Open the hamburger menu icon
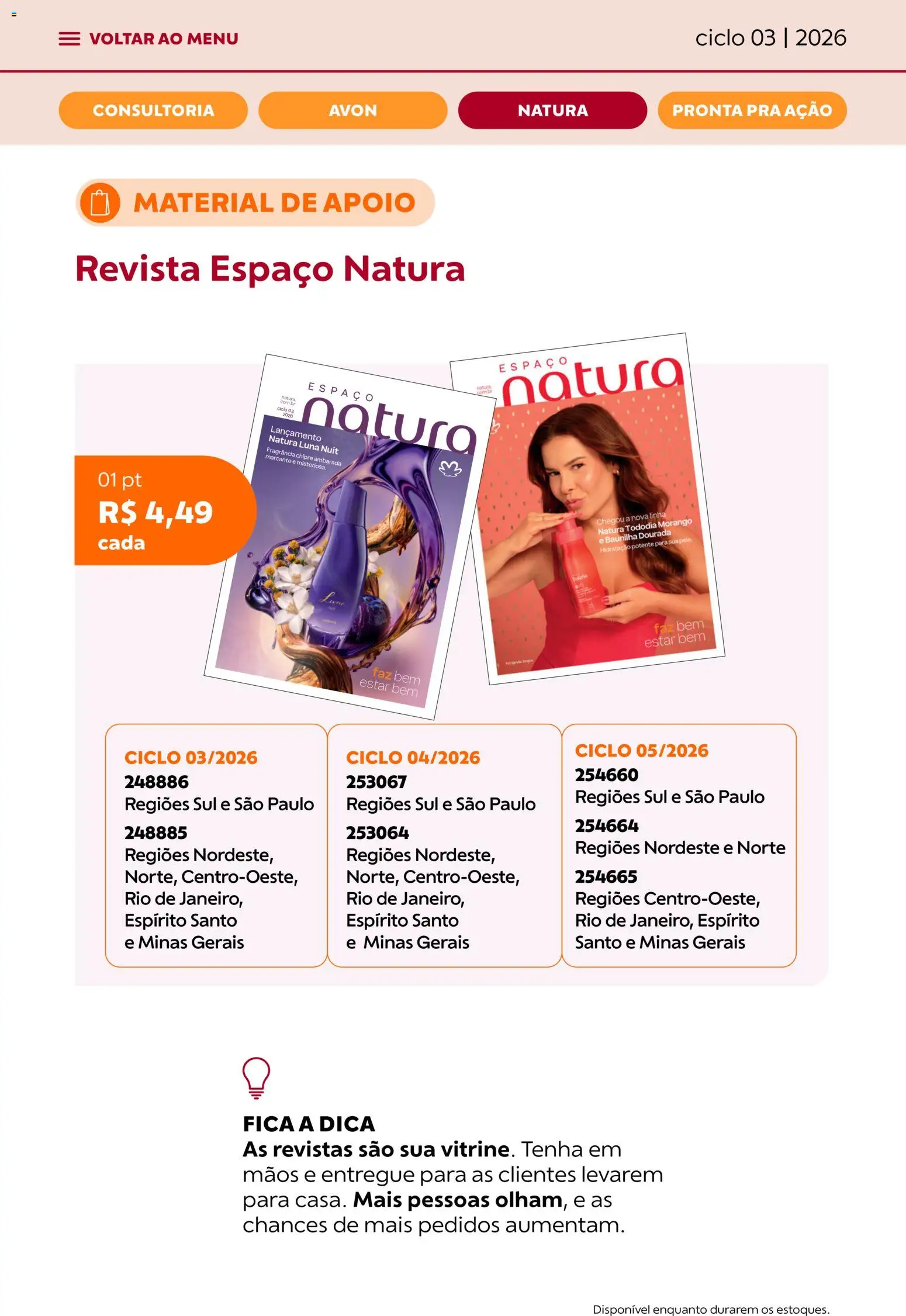This screenshot has width=906, height=1316. (70, 38)
